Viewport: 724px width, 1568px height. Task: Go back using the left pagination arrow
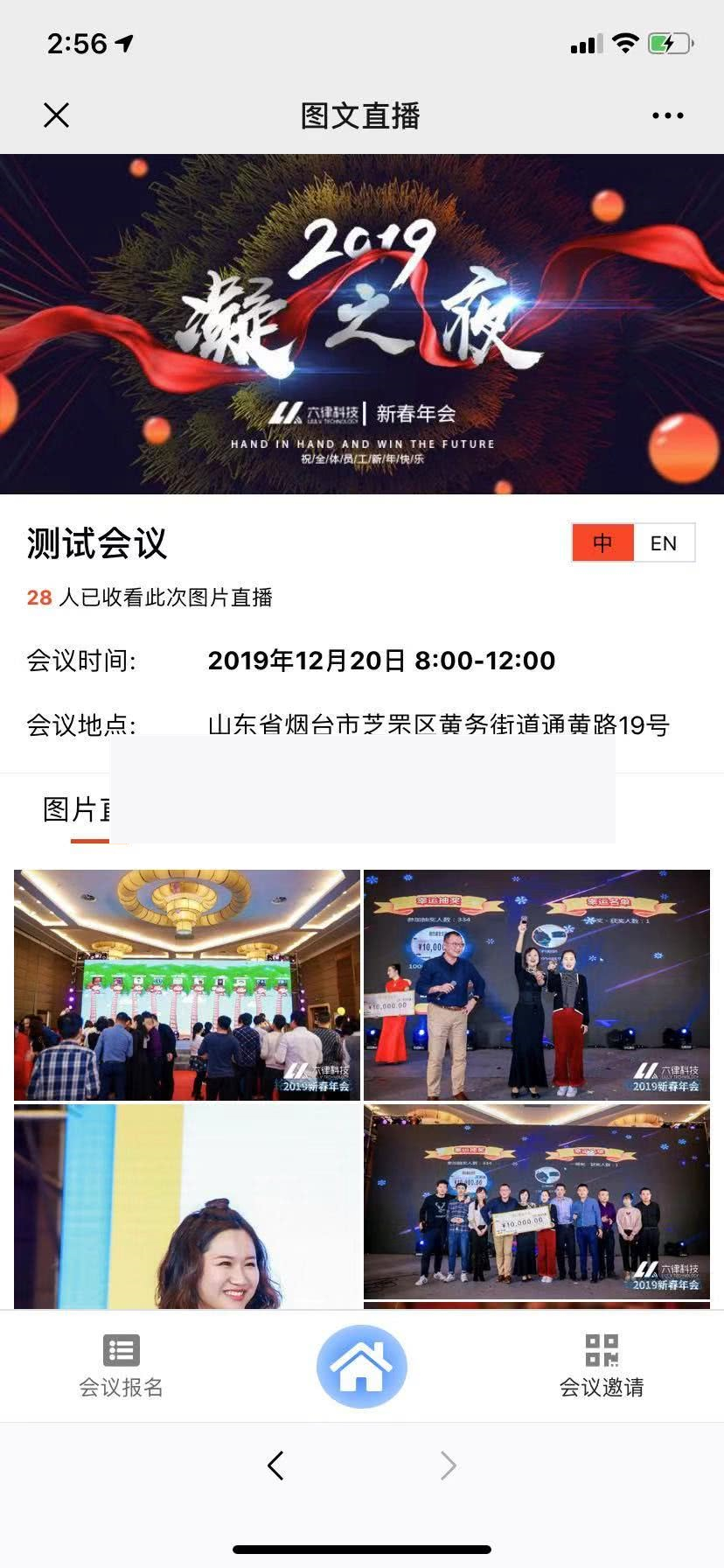tap(276, 1465)
